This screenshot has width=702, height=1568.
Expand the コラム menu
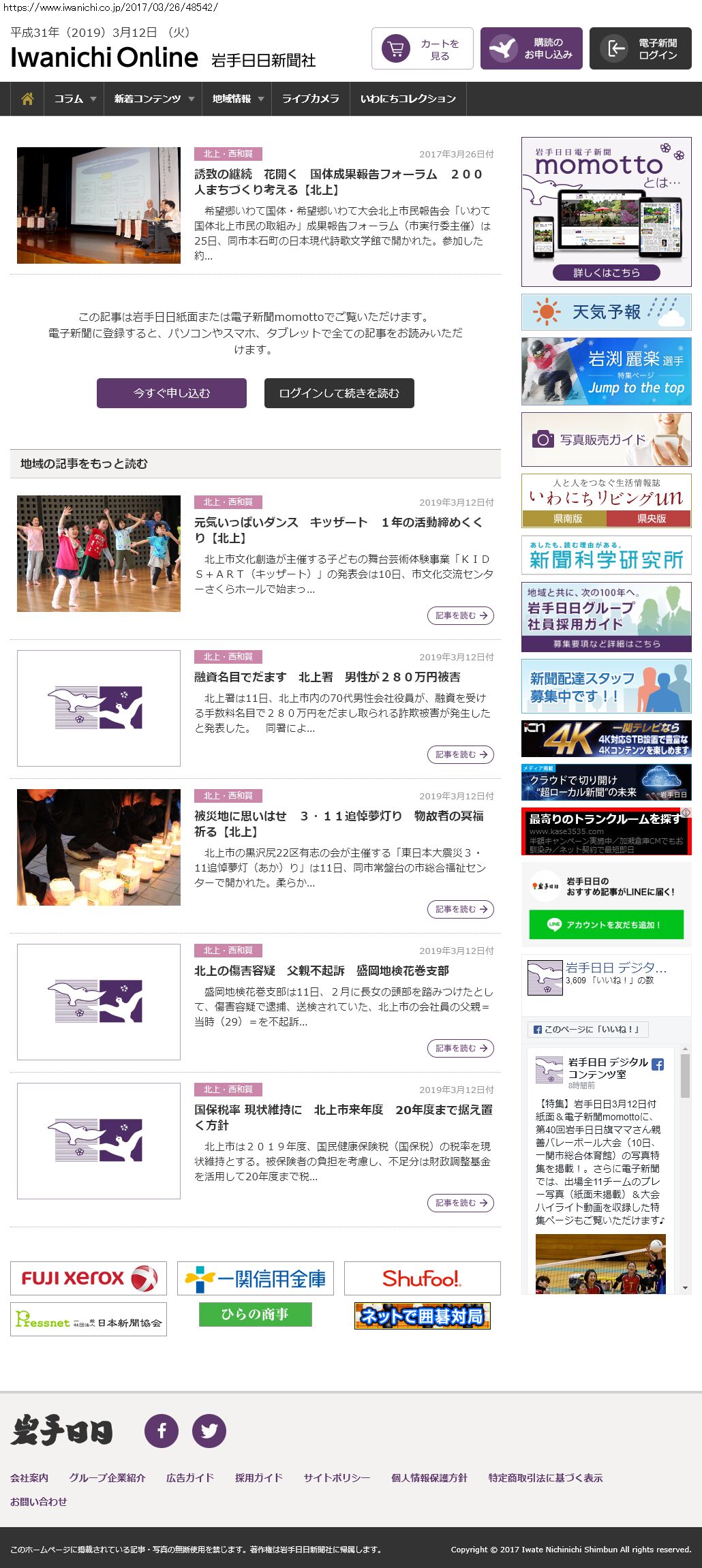74,99
